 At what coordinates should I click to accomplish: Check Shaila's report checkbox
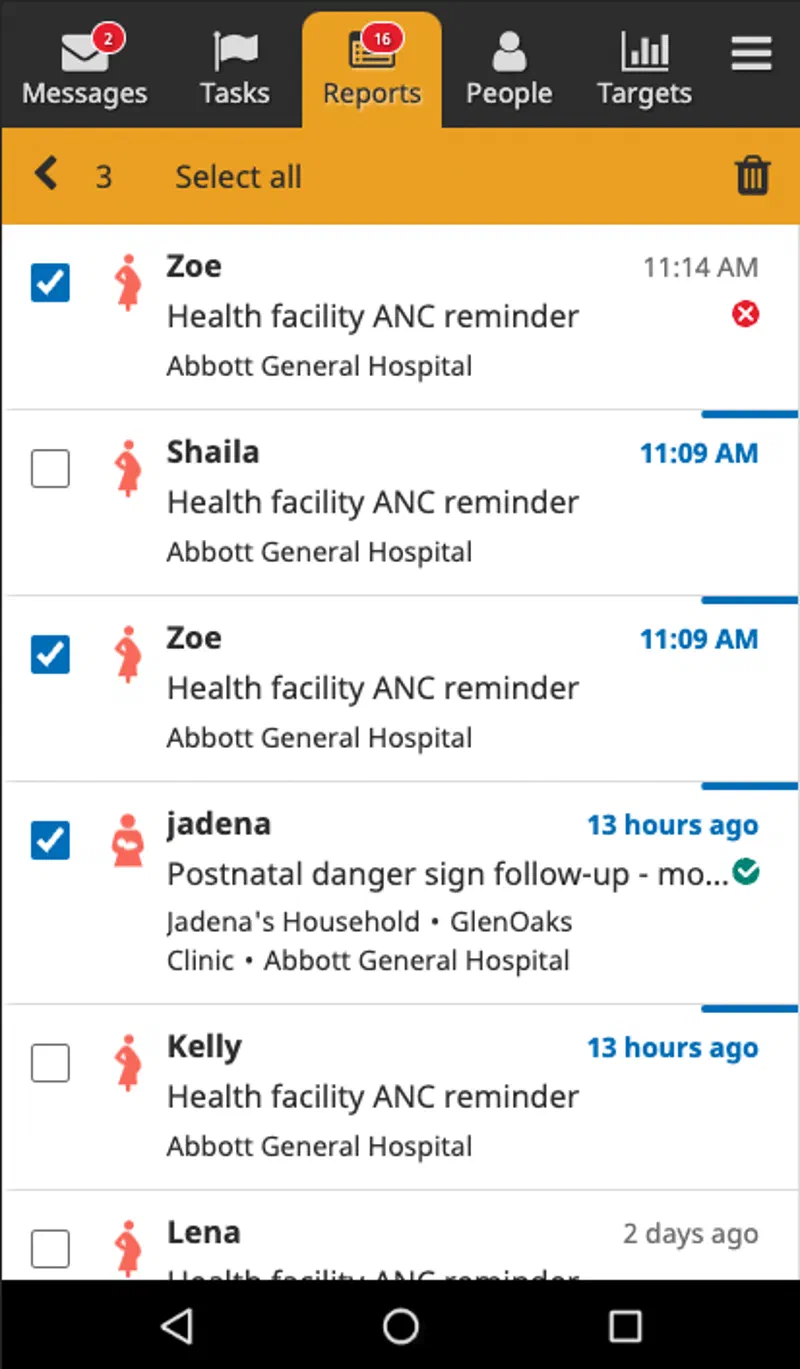coord(50,468)
